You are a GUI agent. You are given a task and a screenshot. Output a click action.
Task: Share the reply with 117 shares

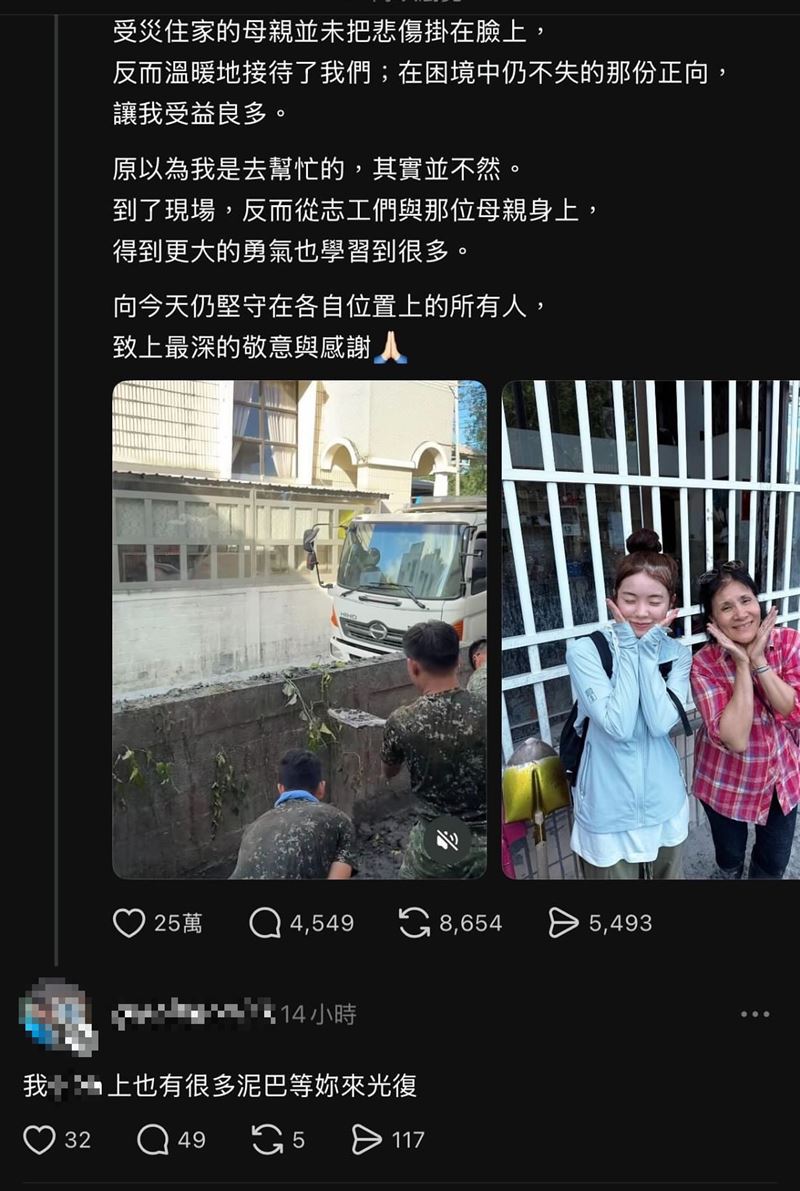(367, 1140)
